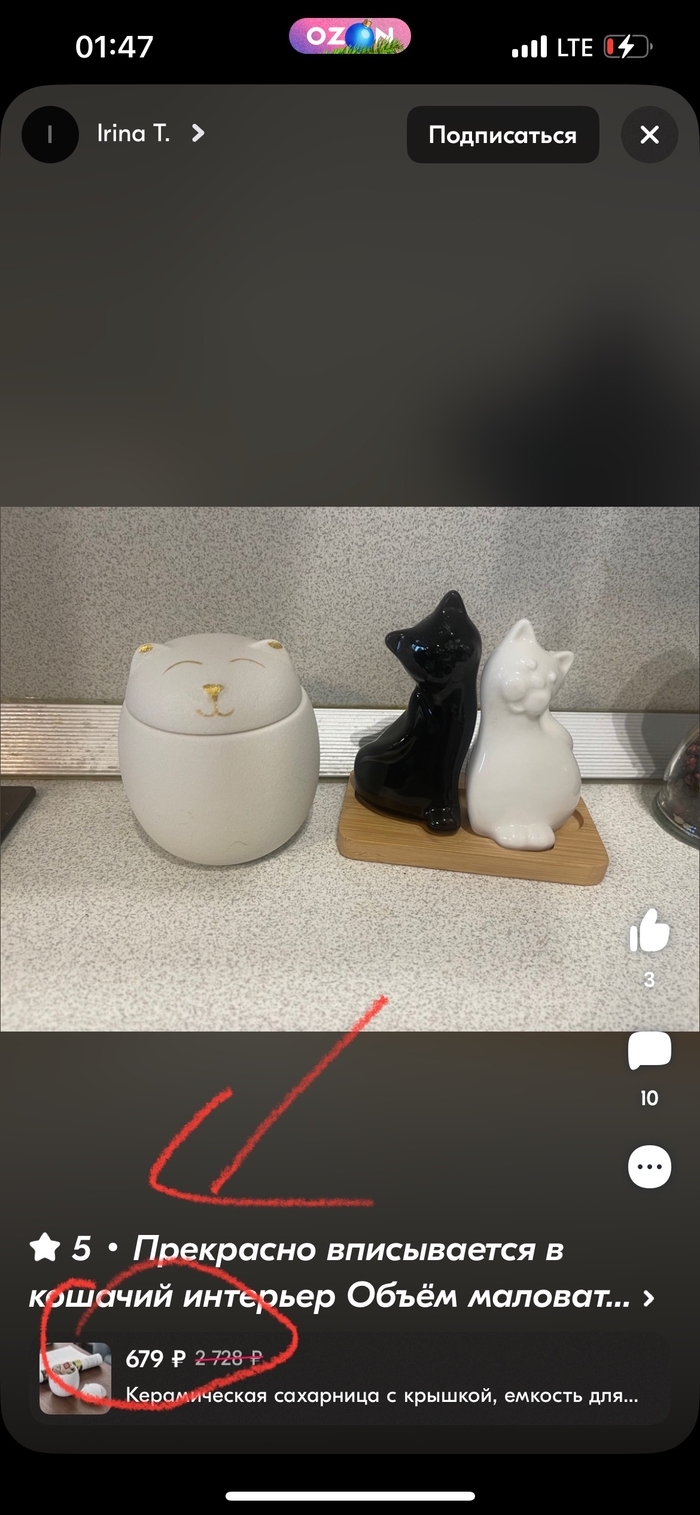
Task: Close the review viewer
Action: (649, 135)
